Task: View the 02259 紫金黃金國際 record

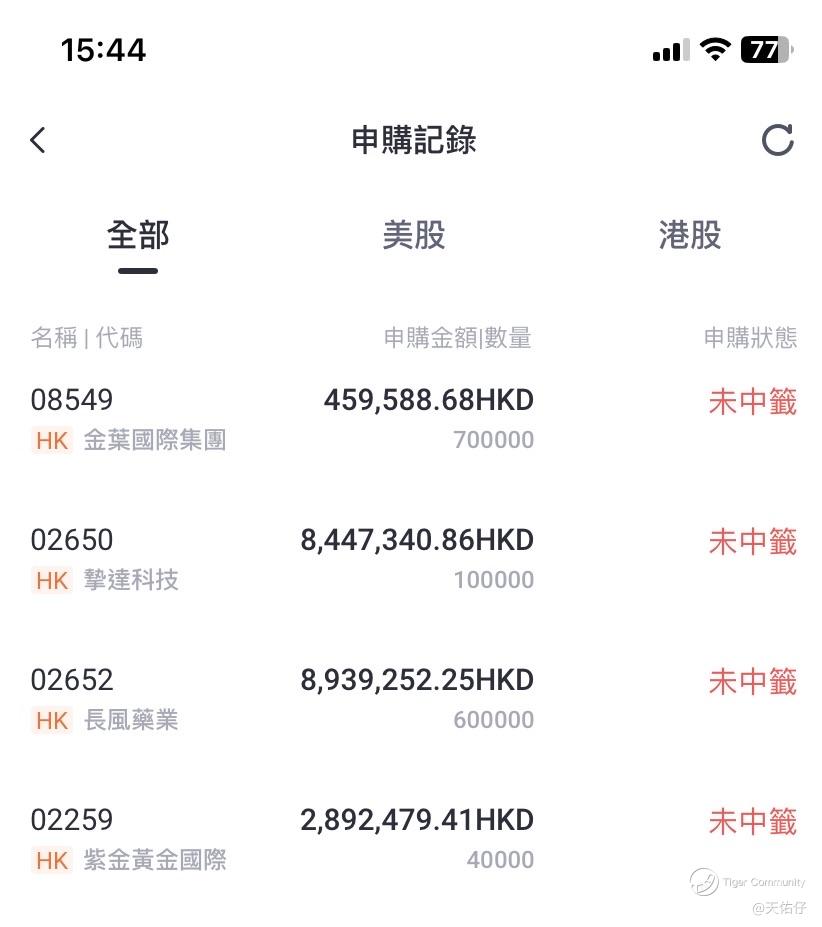Action: point(411,840)
